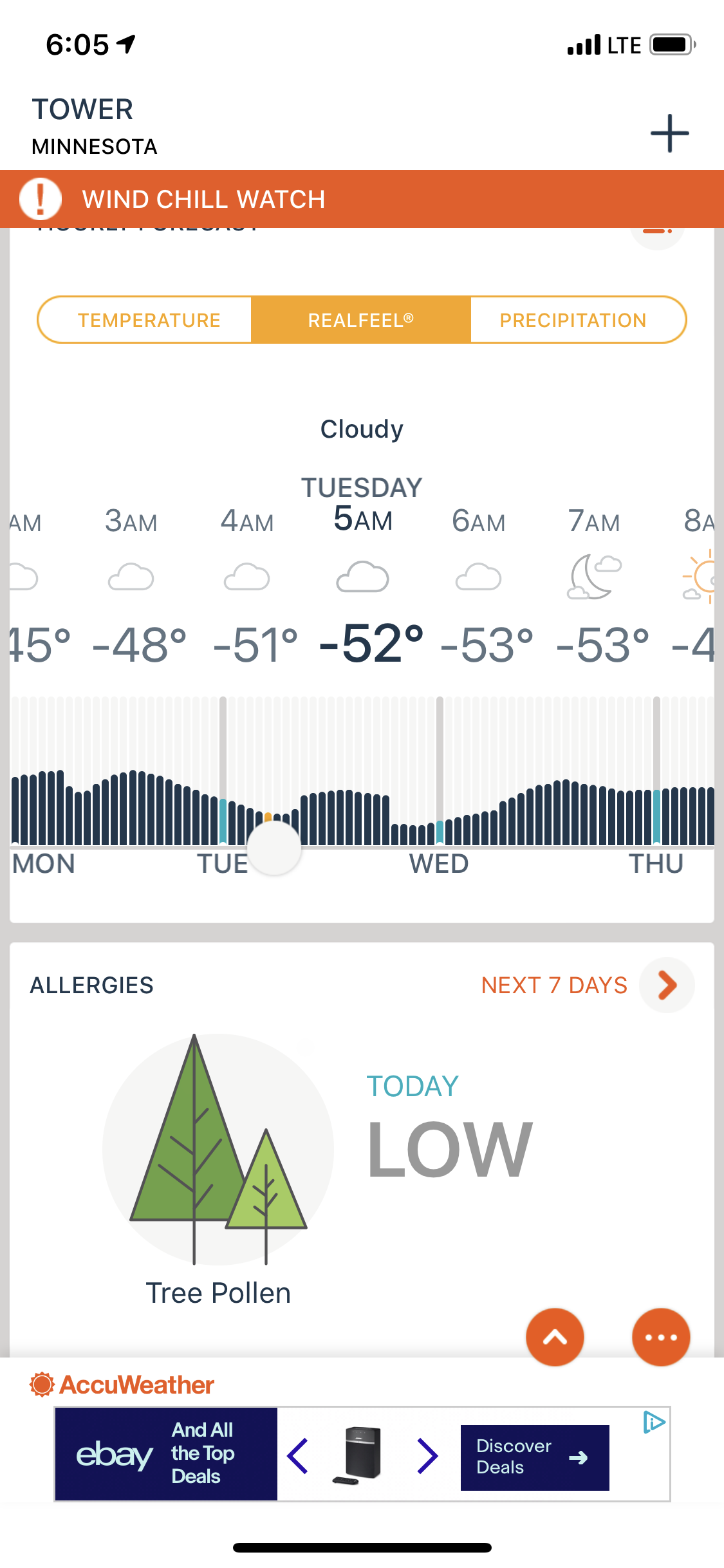Open eBay Discover Deals ad button

[534, 1457]
